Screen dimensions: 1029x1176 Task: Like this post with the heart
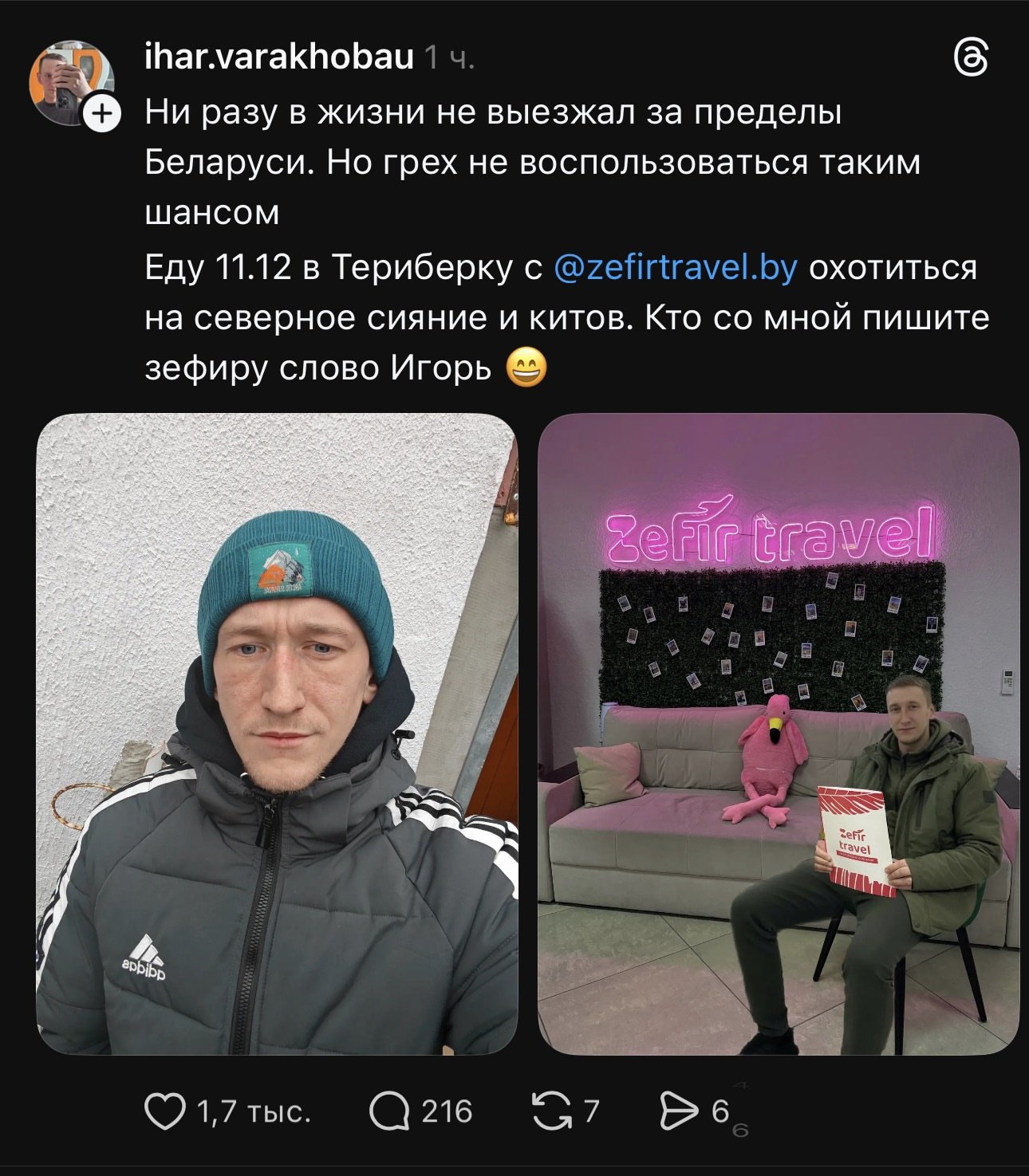tap(165, 1111)
